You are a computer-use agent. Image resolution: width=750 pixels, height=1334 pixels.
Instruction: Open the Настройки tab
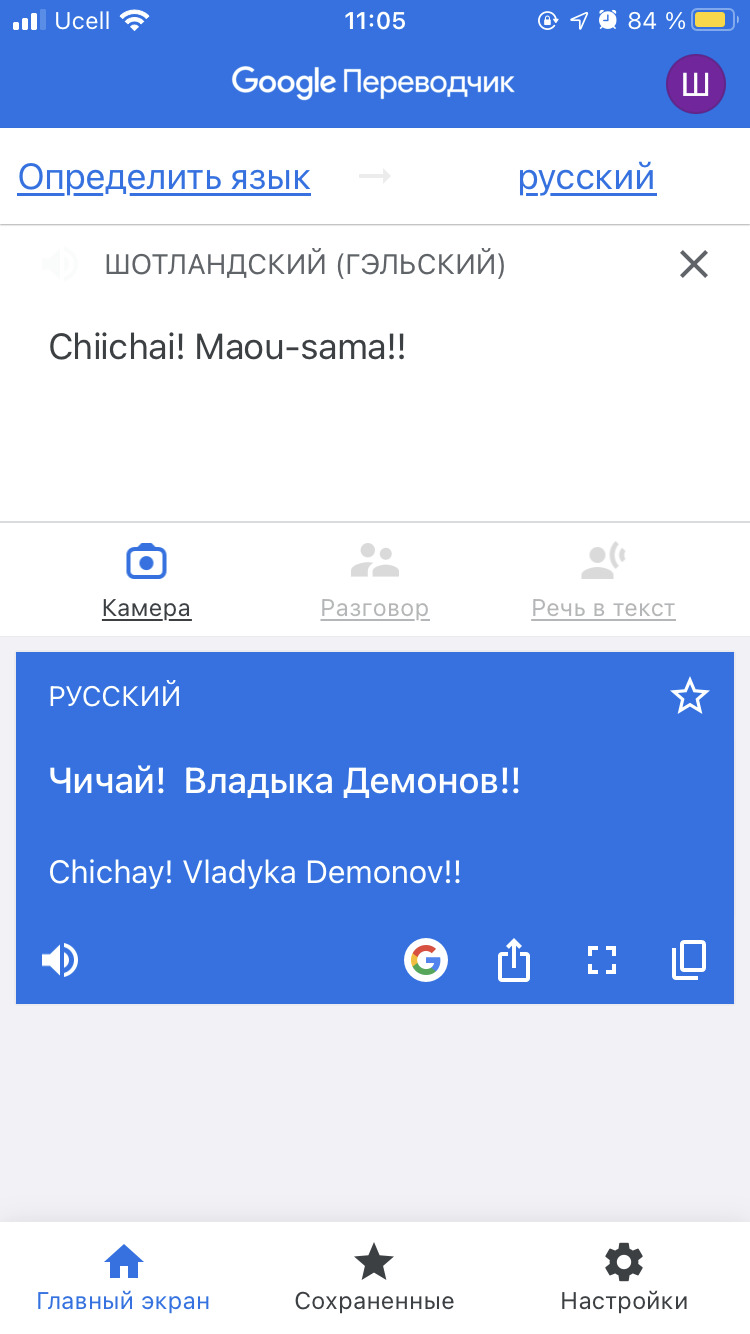pos(624,1278)
